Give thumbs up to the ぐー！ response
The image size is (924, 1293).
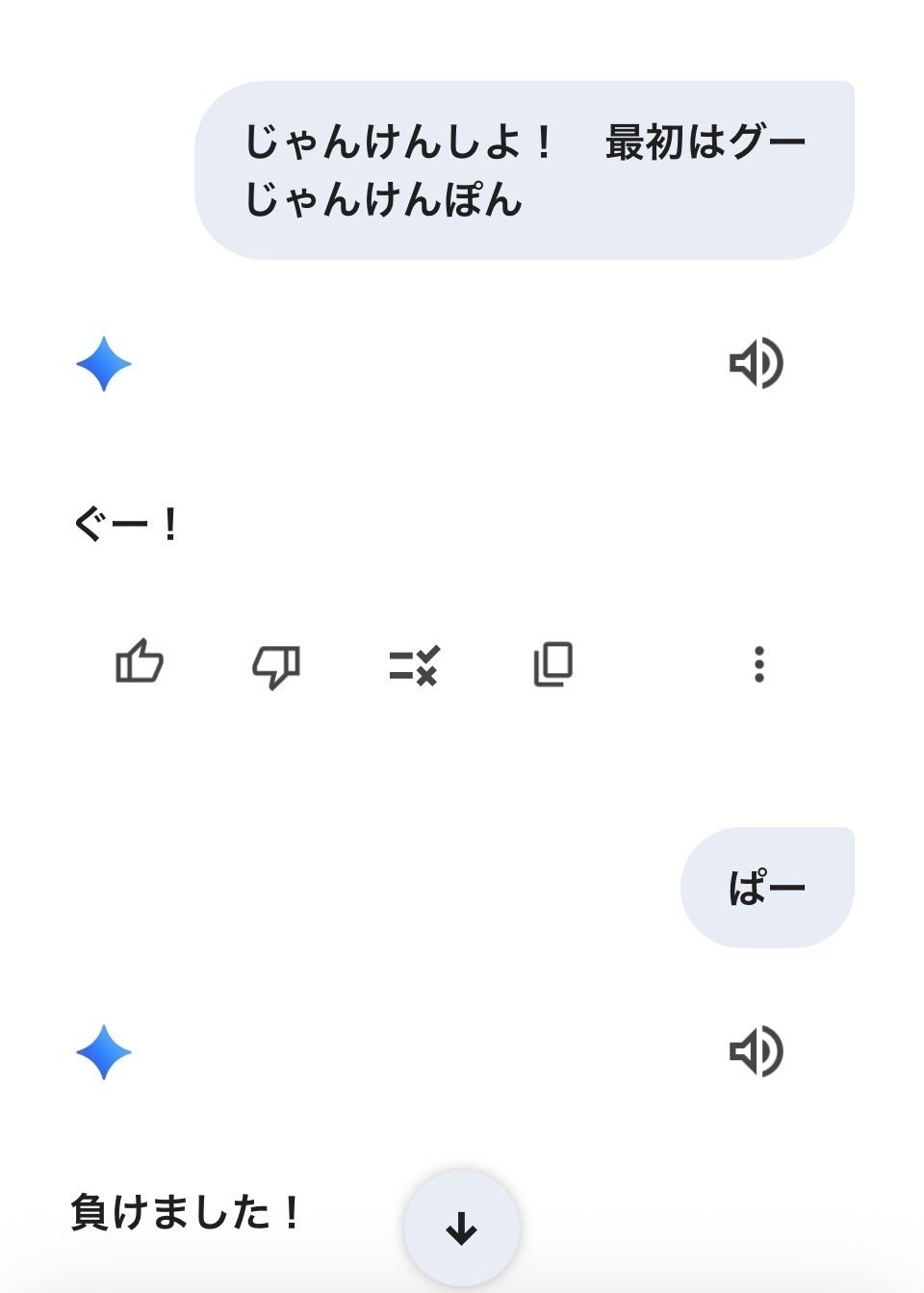coord(140,662)
